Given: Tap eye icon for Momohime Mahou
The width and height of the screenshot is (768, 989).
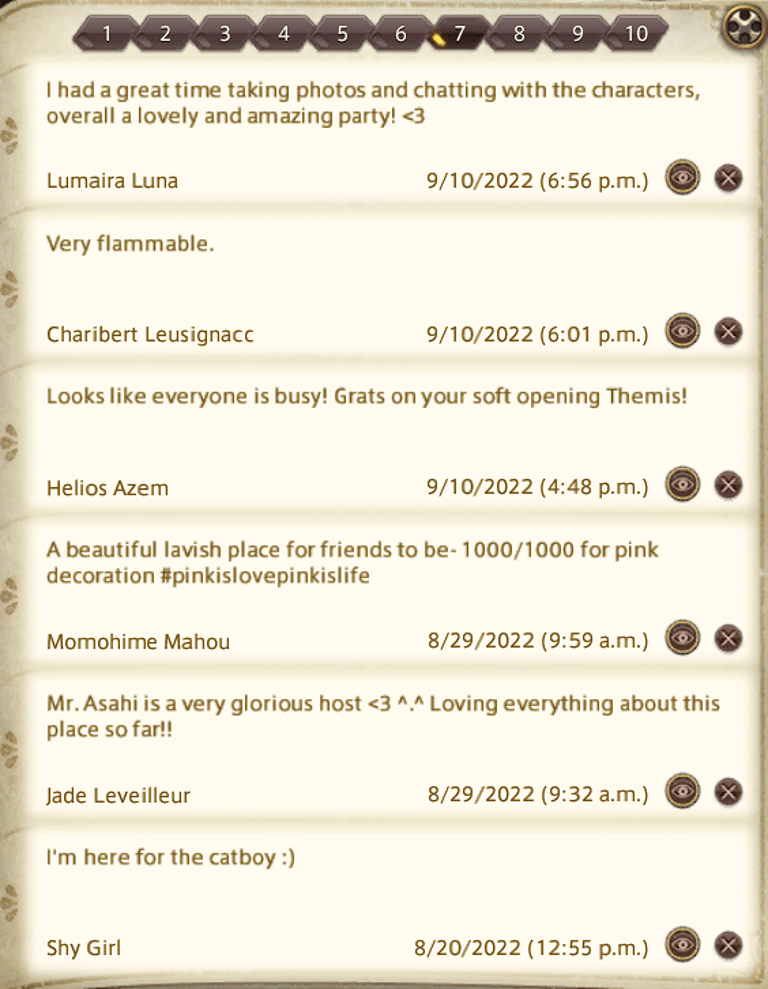Looking at the screenshot, I should click(x=683, y=638).
